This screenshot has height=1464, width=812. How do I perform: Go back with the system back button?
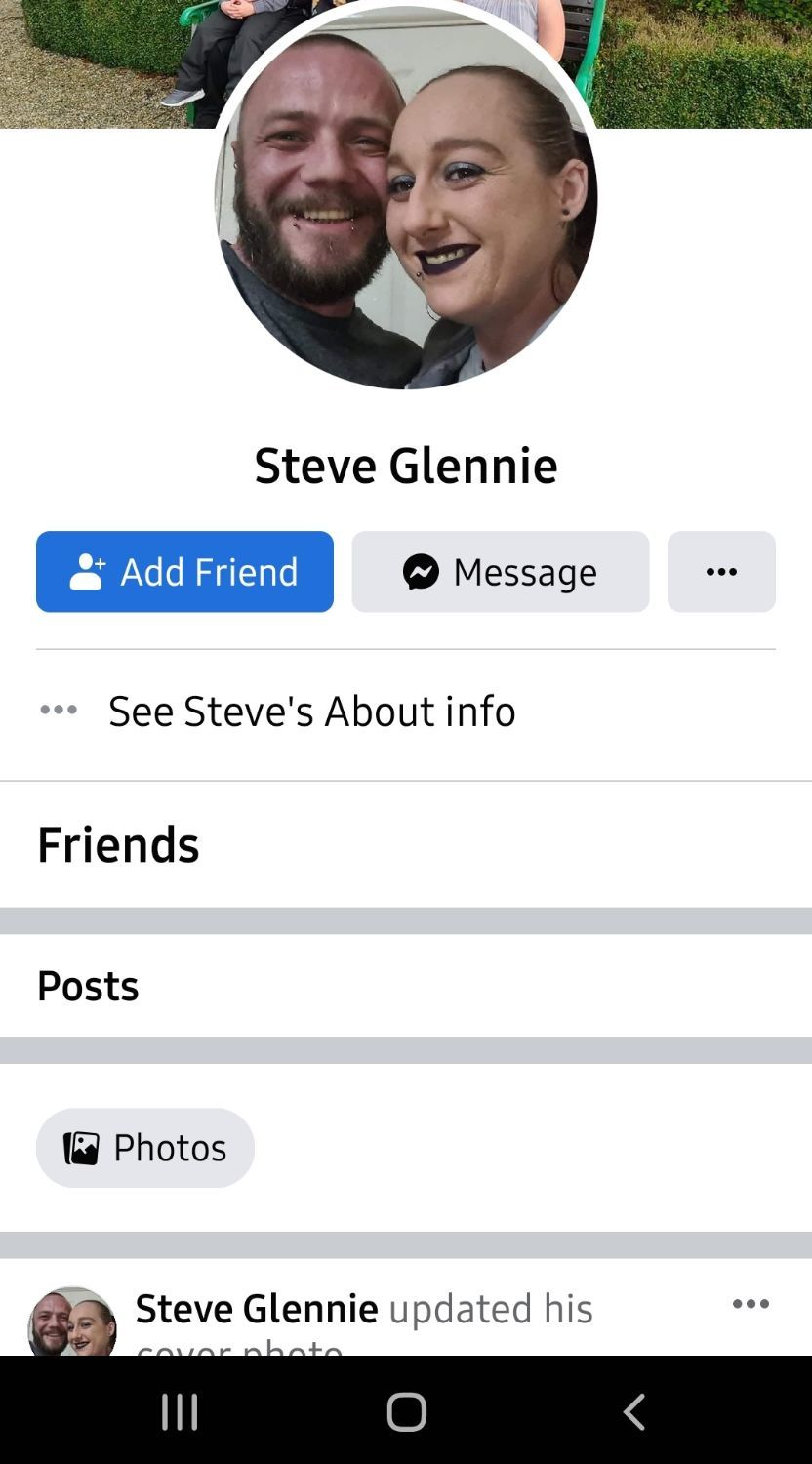pos(633,1411)
